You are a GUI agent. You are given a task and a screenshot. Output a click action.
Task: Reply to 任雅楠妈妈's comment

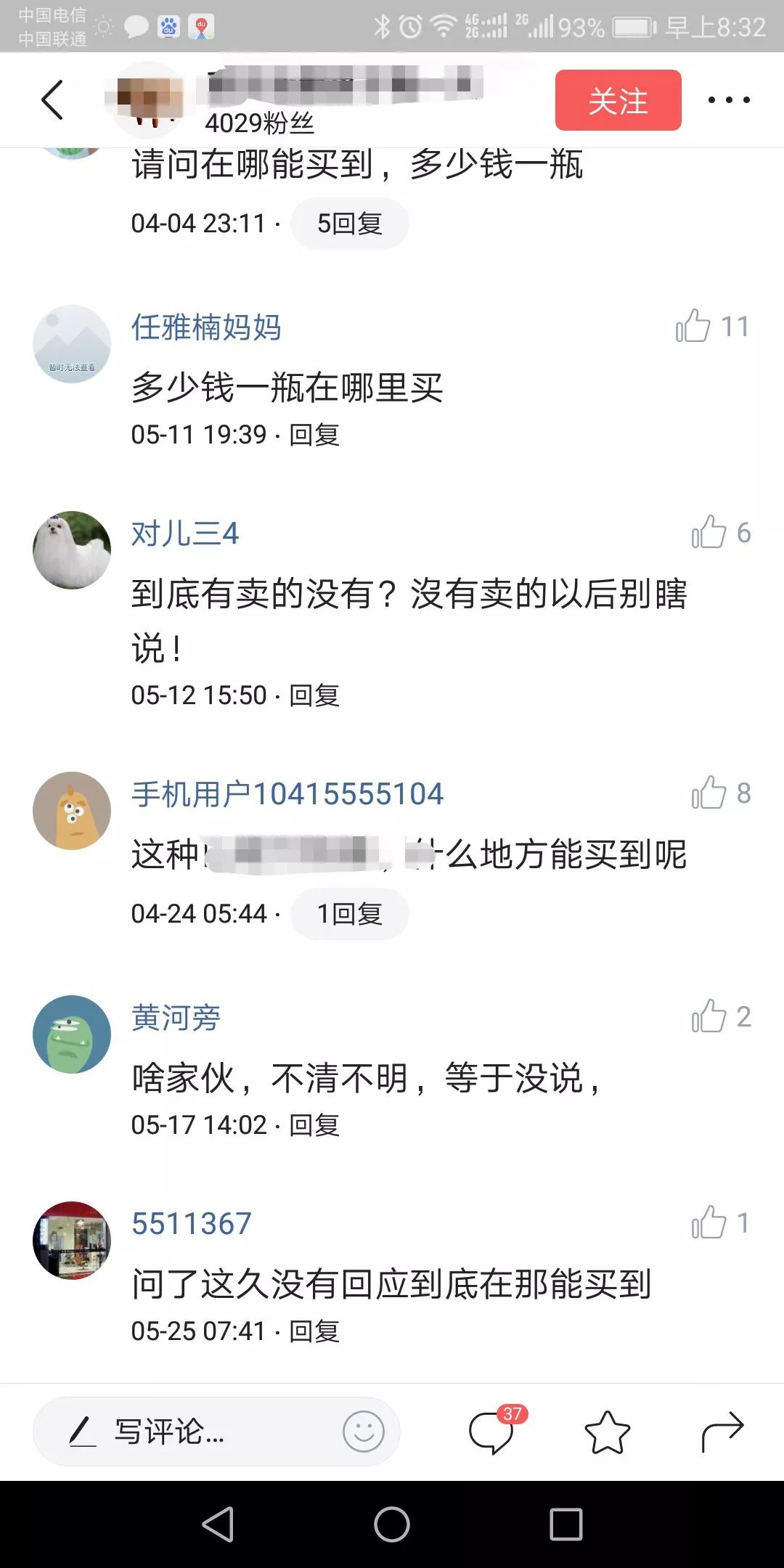[x=314, y=435]
